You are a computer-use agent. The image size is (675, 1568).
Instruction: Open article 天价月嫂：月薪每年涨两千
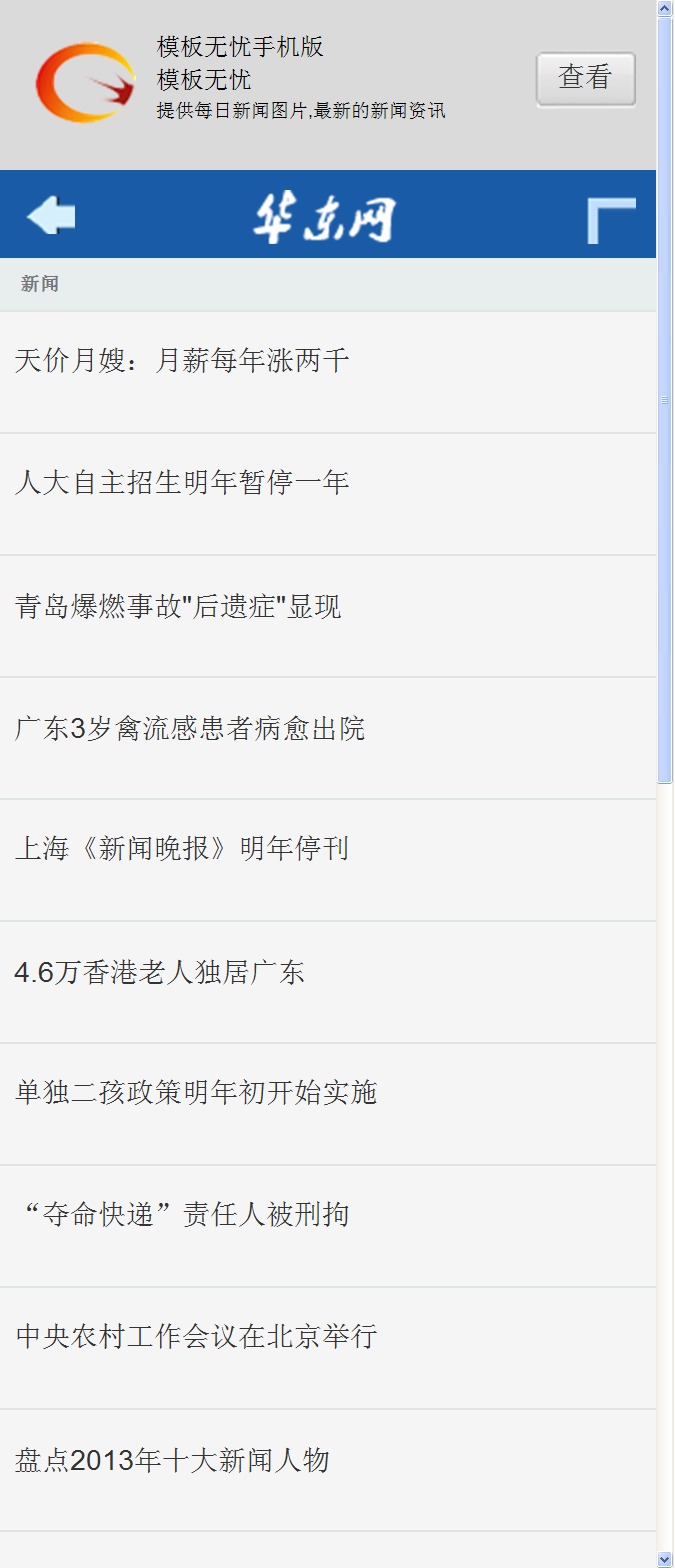tap(182, 361)
